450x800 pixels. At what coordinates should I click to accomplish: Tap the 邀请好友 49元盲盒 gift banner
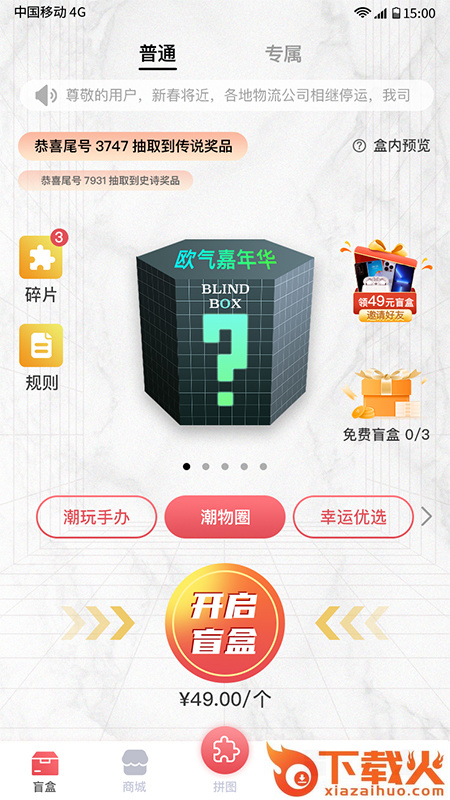pyautogui.click(x=386, y=281)
